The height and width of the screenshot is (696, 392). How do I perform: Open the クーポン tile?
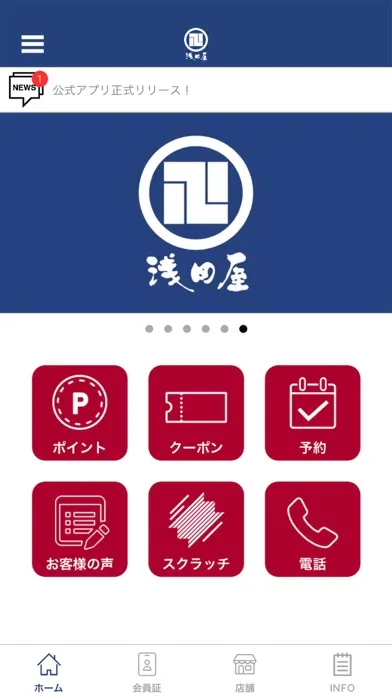point(196,413)
